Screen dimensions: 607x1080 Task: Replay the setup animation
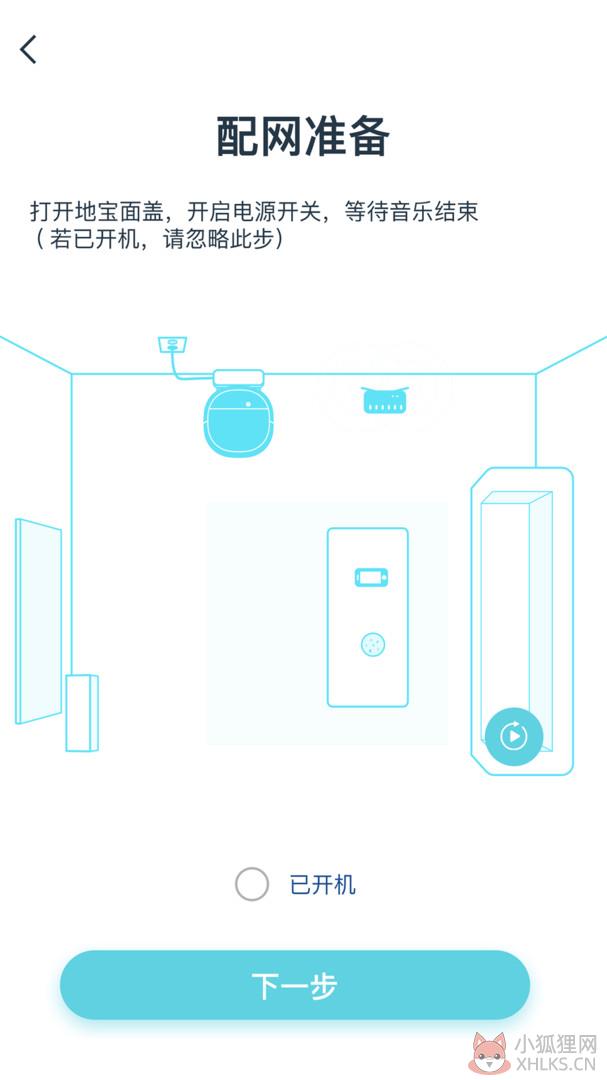coord(513,736)
